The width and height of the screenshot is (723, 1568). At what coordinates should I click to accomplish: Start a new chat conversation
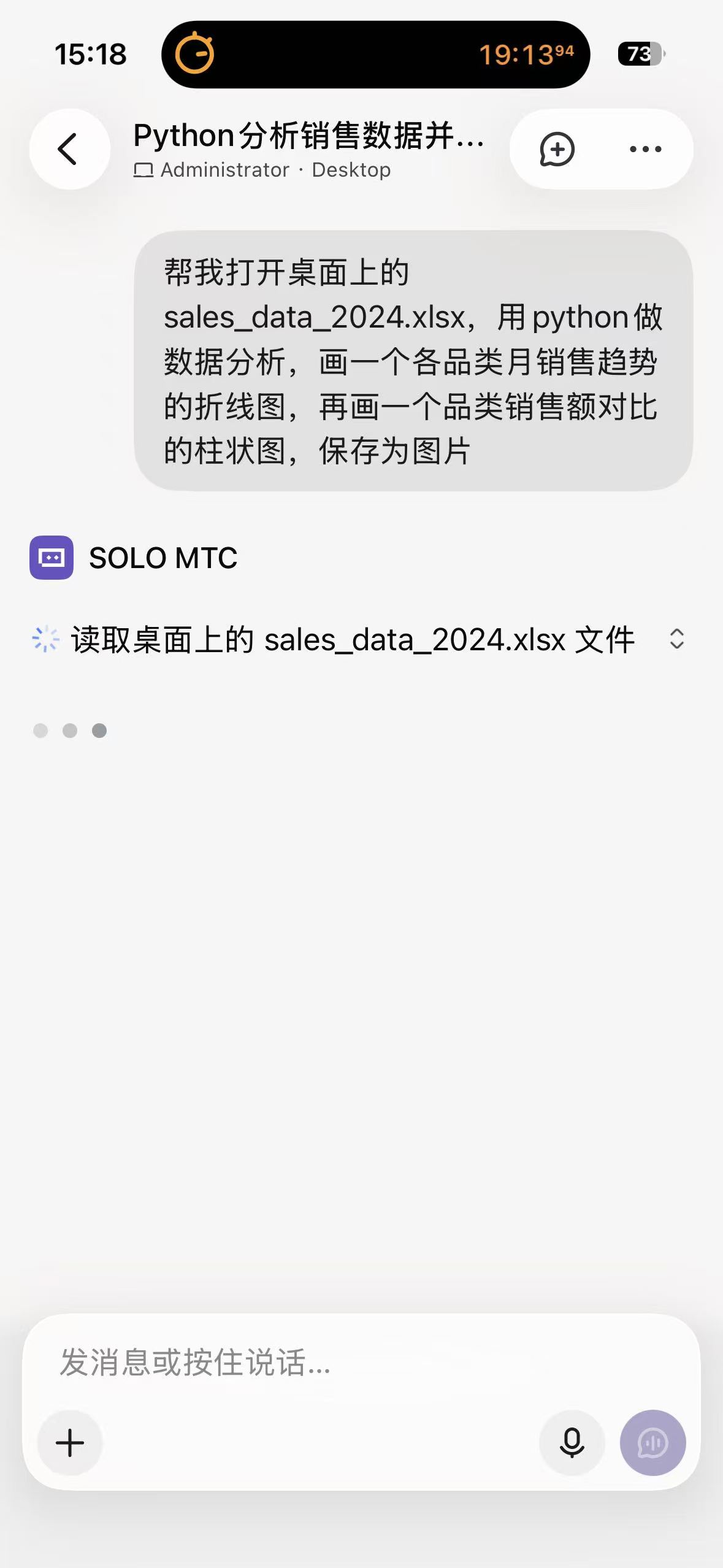[x=557, y=149]
